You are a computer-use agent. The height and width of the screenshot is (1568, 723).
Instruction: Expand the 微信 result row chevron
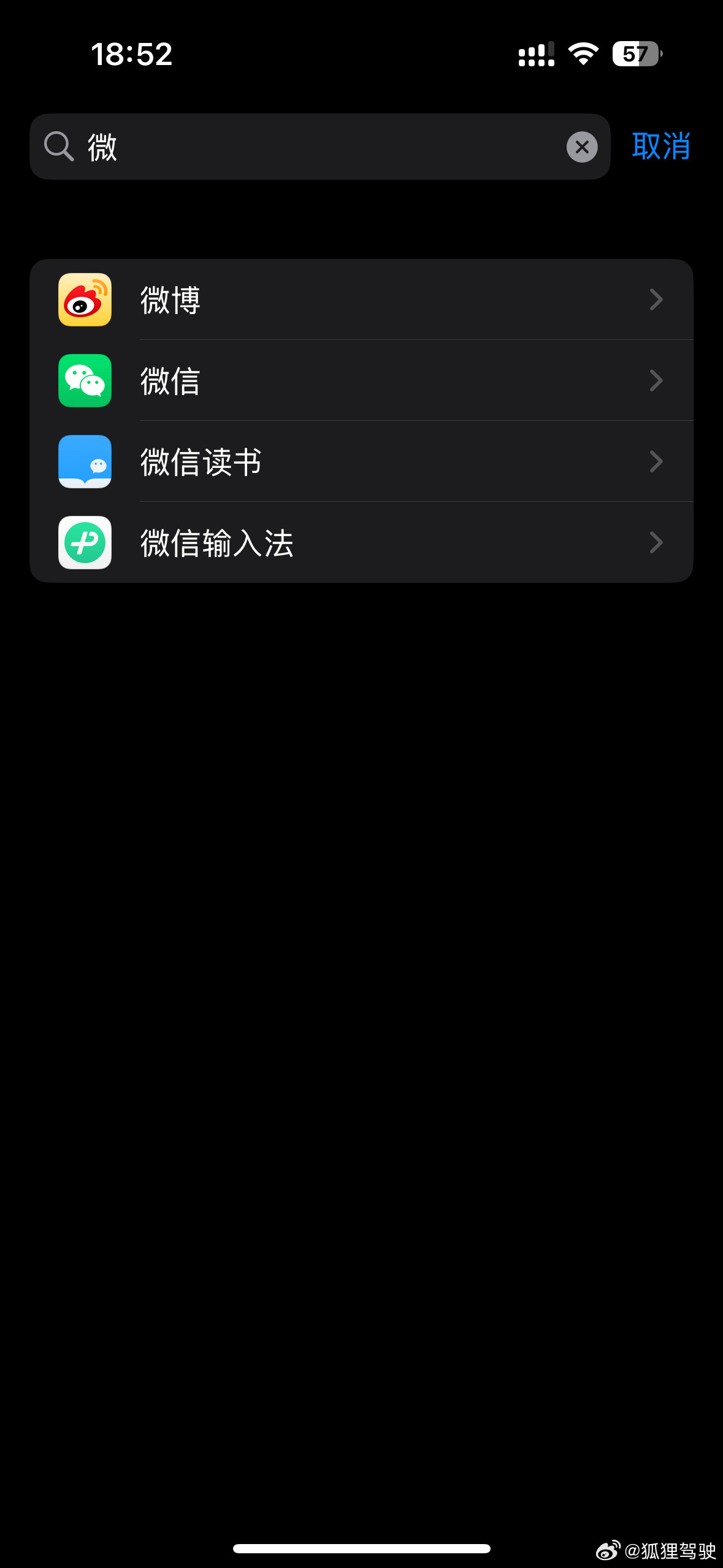click(656, 380)
